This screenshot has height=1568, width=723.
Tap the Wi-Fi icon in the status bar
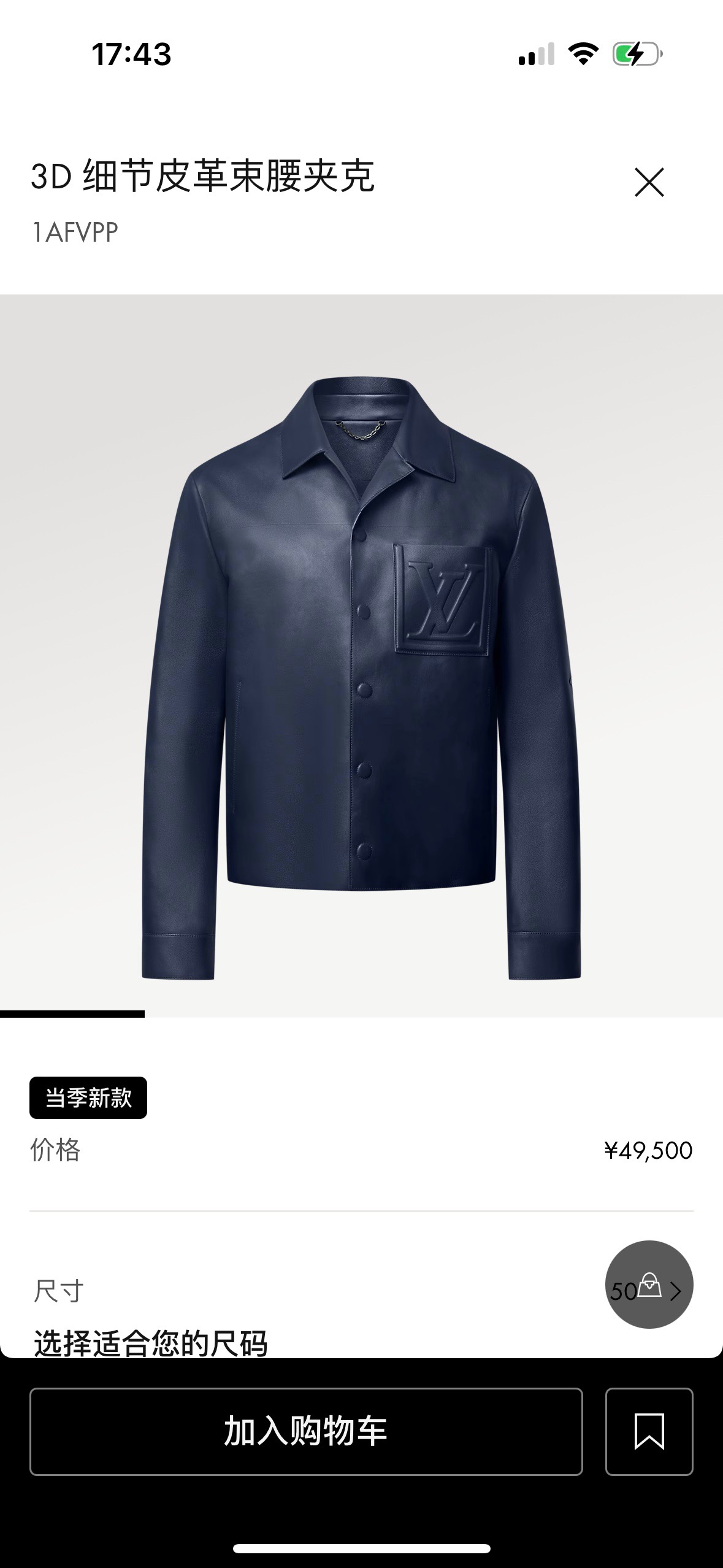point(583,54)
